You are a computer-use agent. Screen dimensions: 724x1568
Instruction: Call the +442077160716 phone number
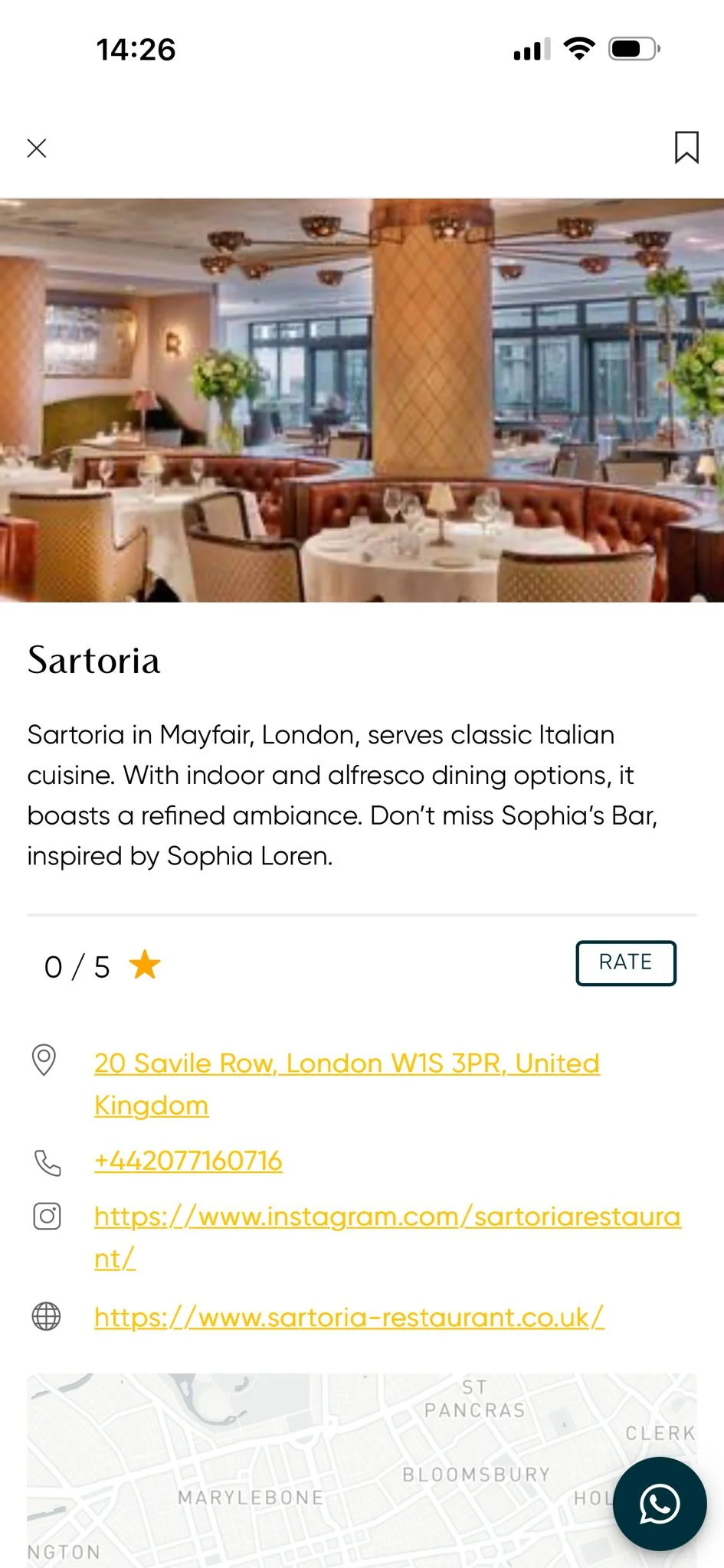coord(188,1161)
